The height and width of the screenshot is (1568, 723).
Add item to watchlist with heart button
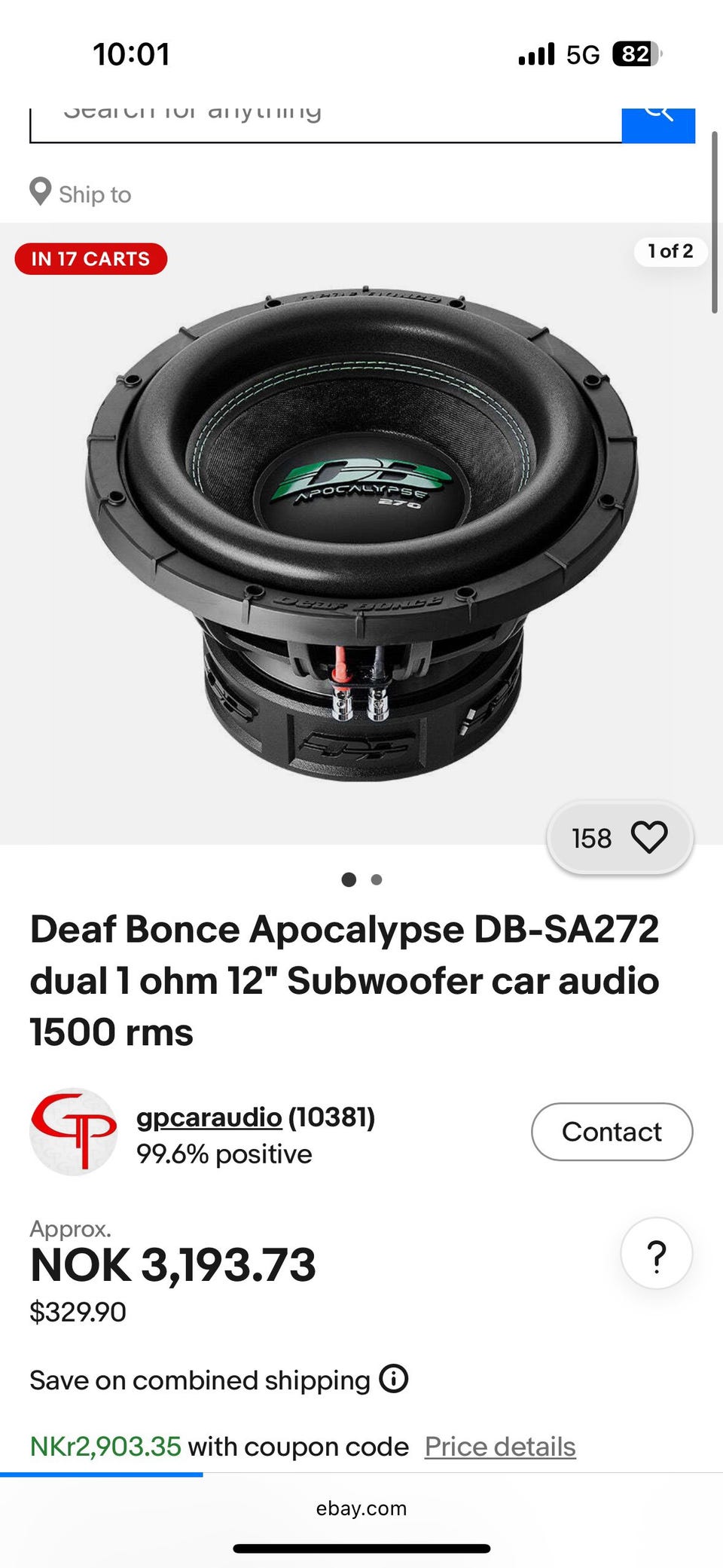619,838
